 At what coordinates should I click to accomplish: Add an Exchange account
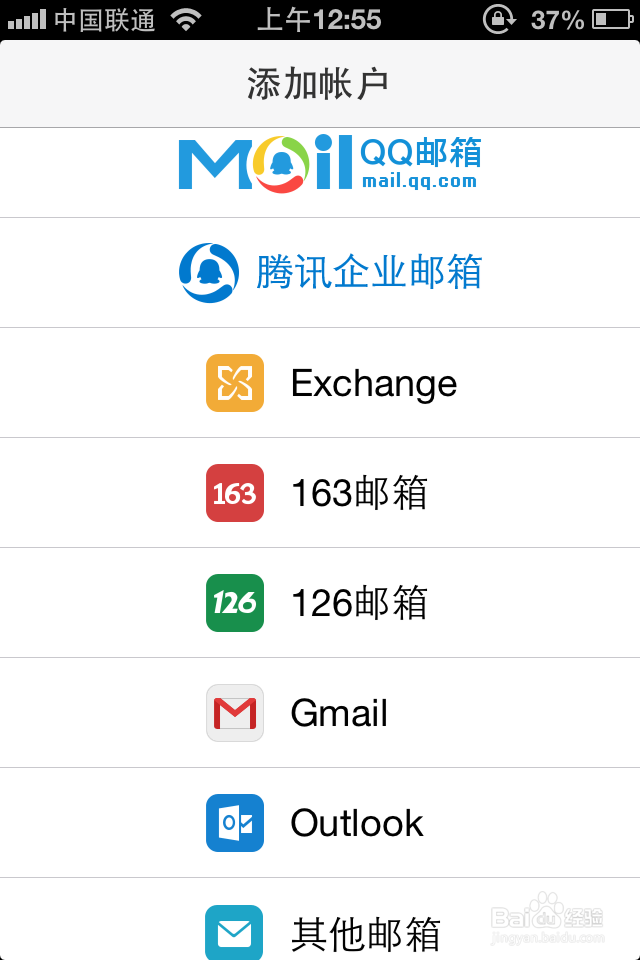click(x=329, y=383)
